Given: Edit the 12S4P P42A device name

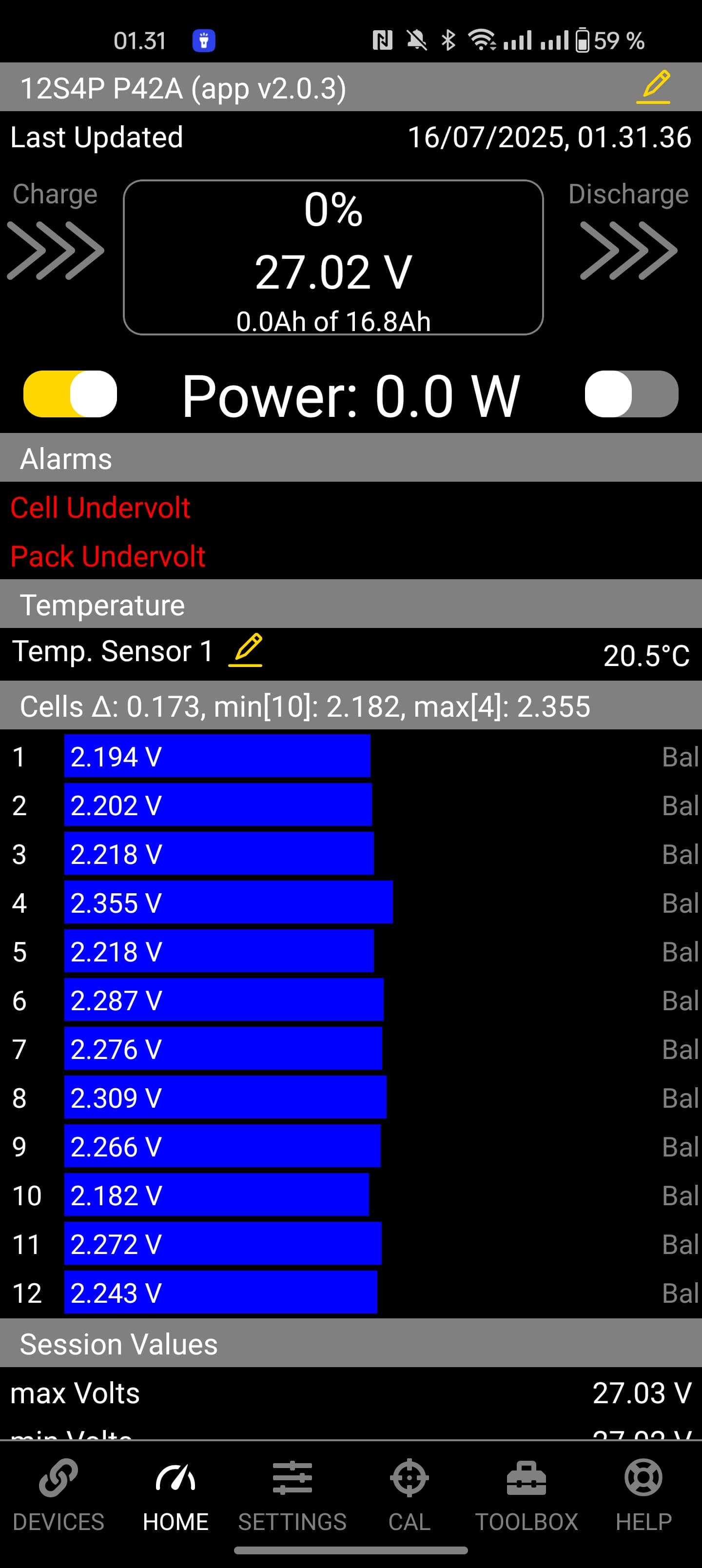Looking at the screenshot, I should click(x=653, y=86).
